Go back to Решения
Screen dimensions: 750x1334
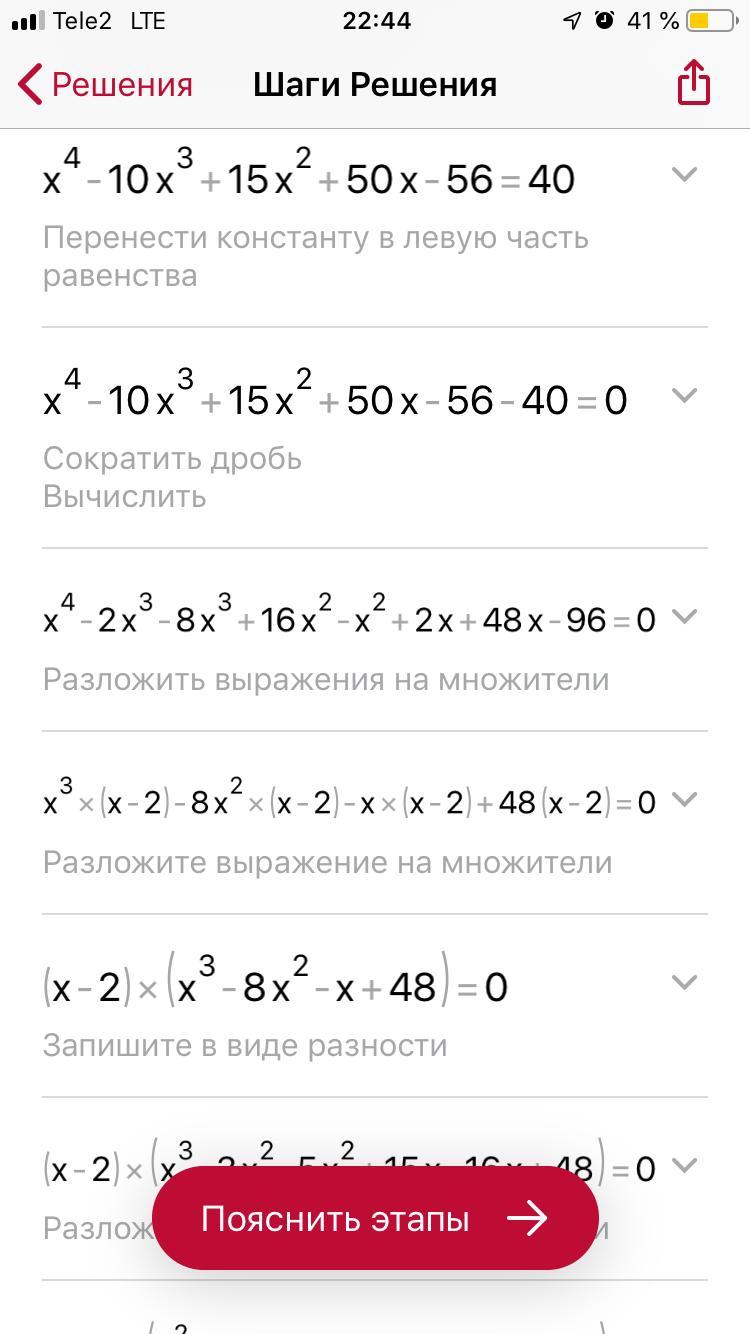point(105,84)
